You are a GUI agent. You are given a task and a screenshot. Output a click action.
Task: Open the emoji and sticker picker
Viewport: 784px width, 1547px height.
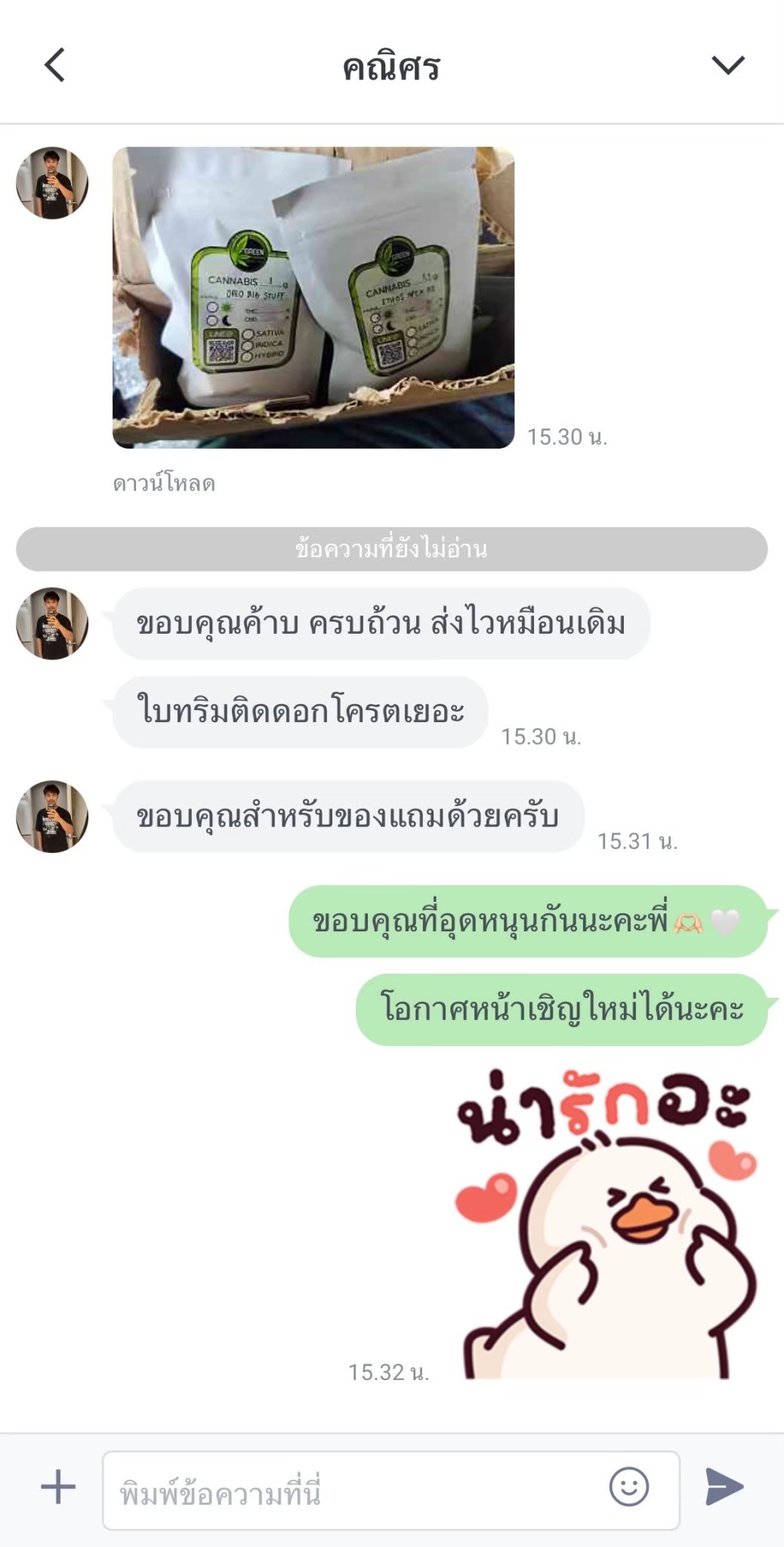[628, 1487]
